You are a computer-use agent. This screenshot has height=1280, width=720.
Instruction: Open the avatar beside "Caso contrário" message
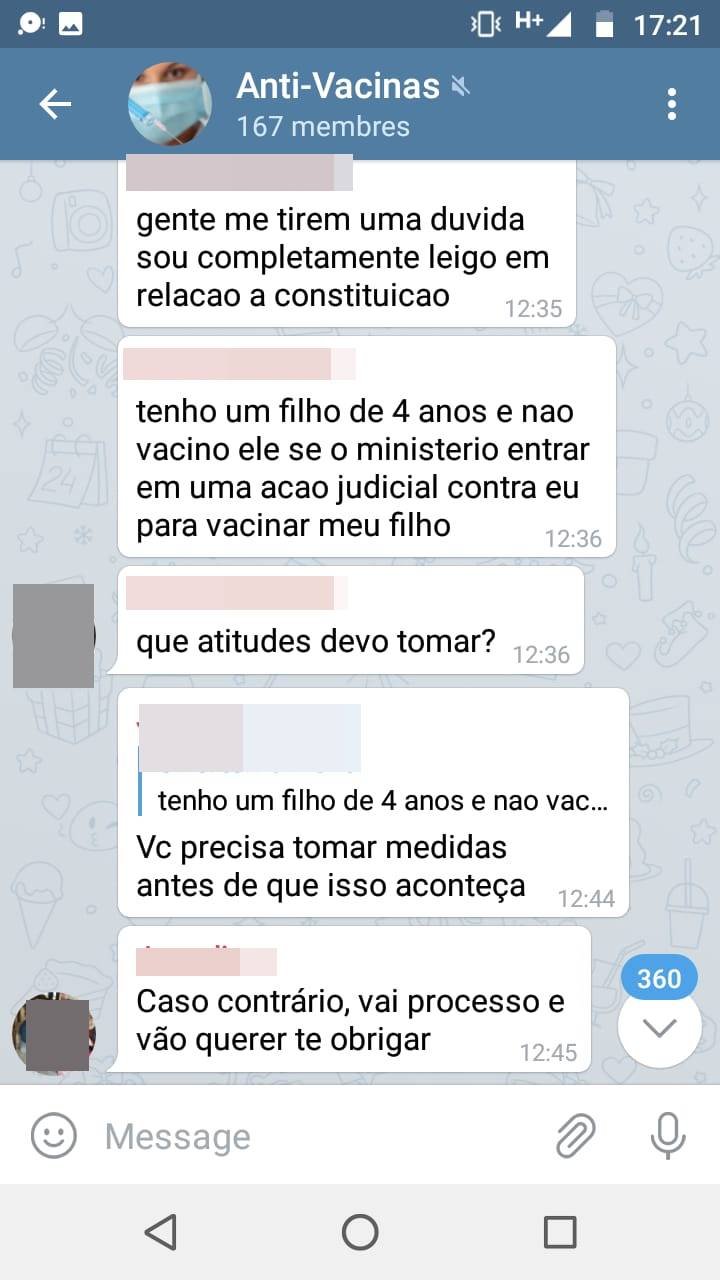coord(54,1034)
